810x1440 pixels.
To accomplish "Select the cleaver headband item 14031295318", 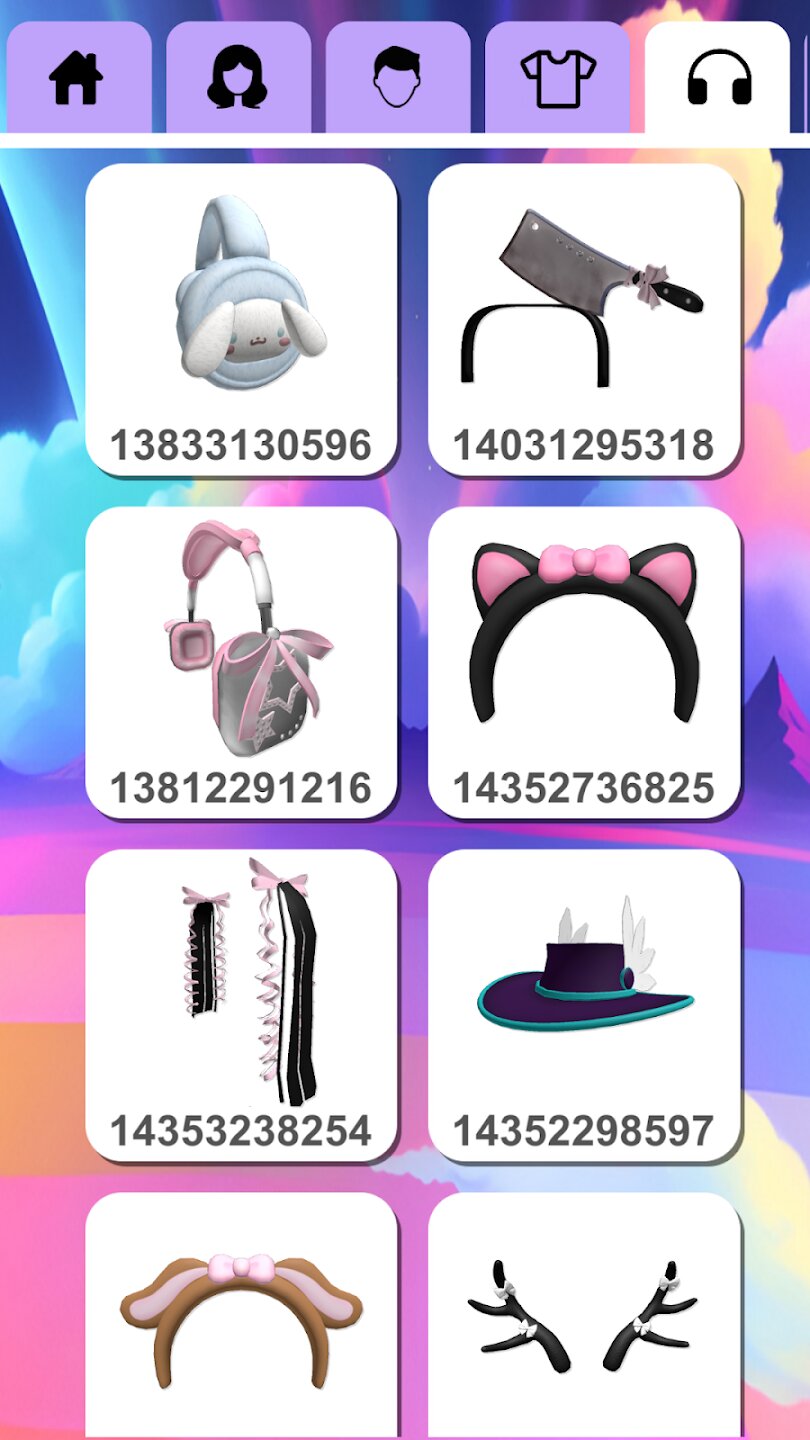I will pyautogui.click(x=584, y=318).
